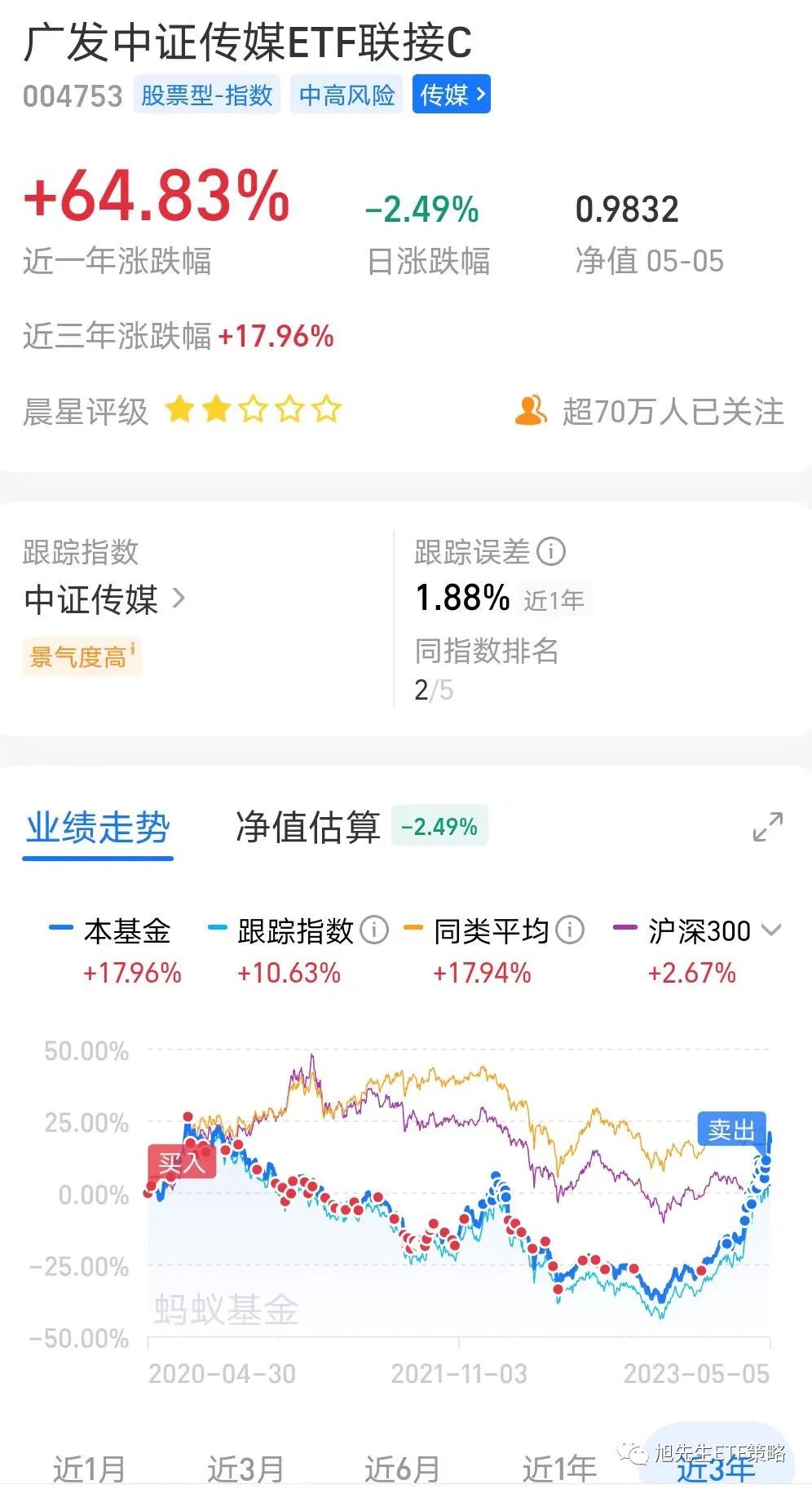Show info about 跟踪指数 legend

pyautogui.click(x=374, y=930)
